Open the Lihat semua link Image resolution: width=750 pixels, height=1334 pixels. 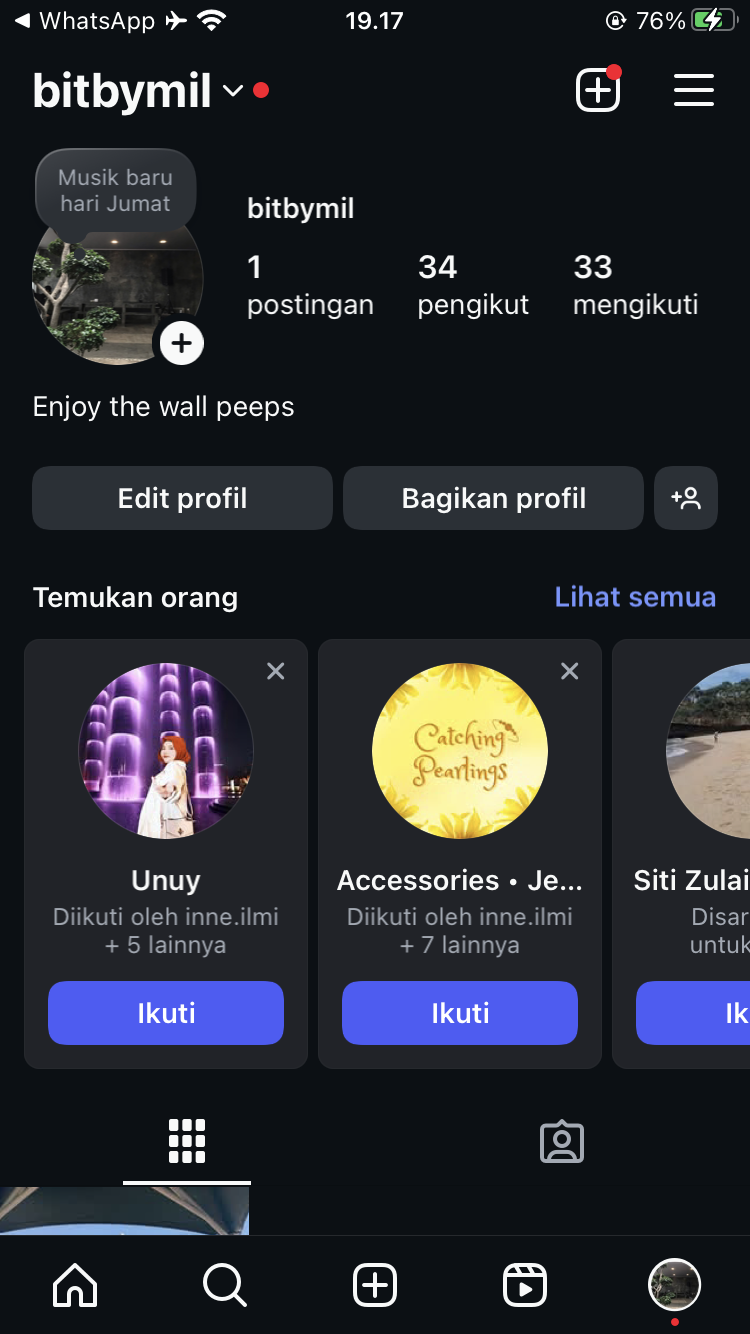(635, 597)
